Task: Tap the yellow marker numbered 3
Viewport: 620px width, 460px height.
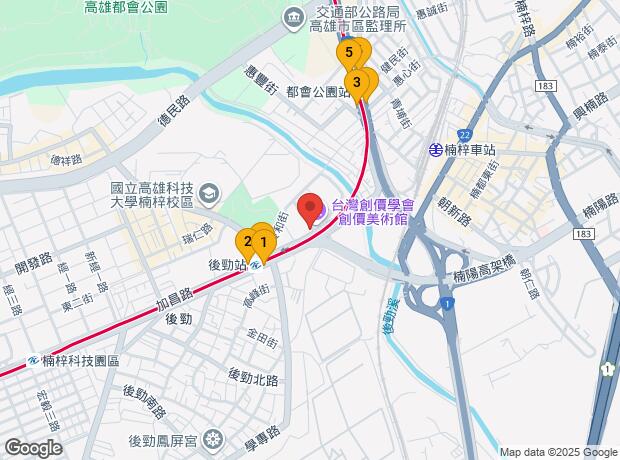Action: click(356, 81)
